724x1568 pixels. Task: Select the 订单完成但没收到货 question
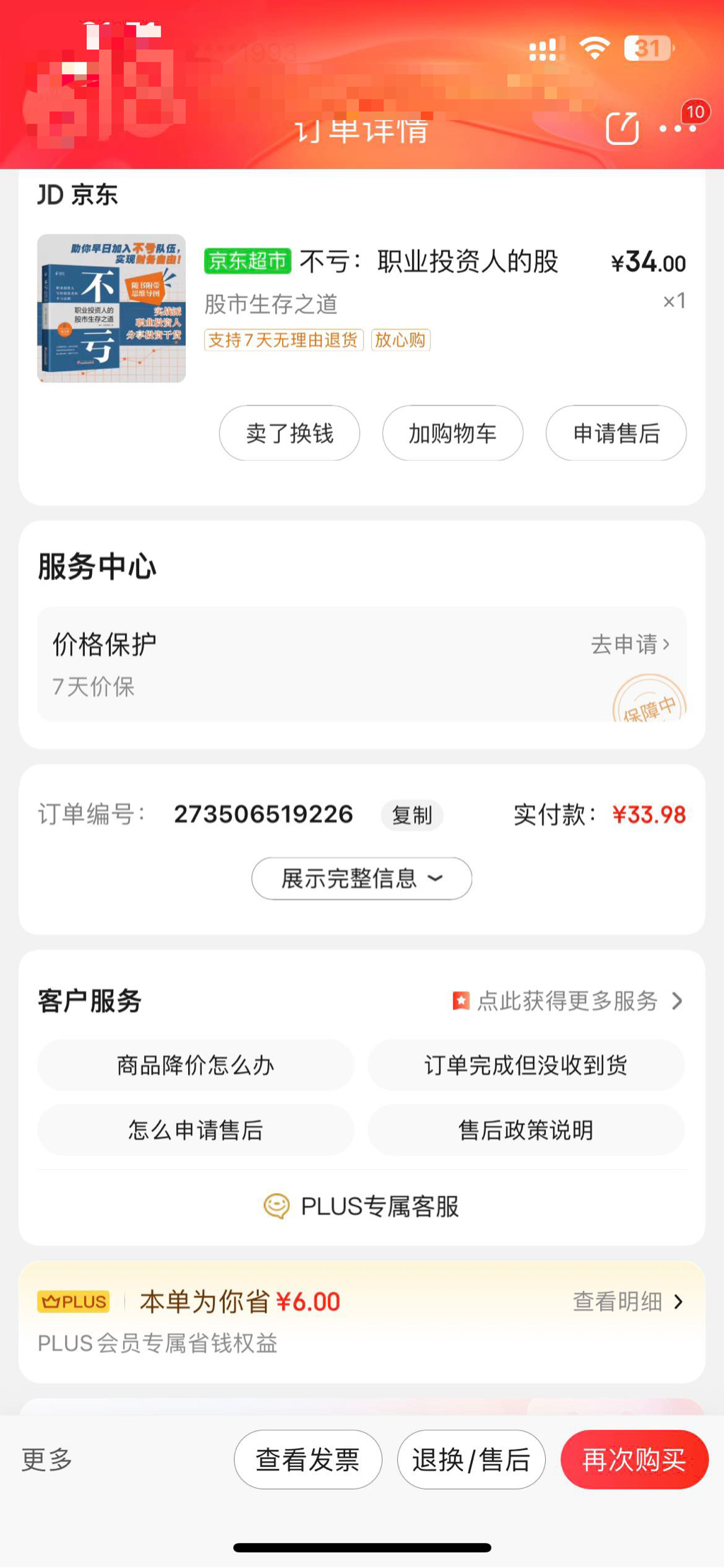[x=525, y=1065]
